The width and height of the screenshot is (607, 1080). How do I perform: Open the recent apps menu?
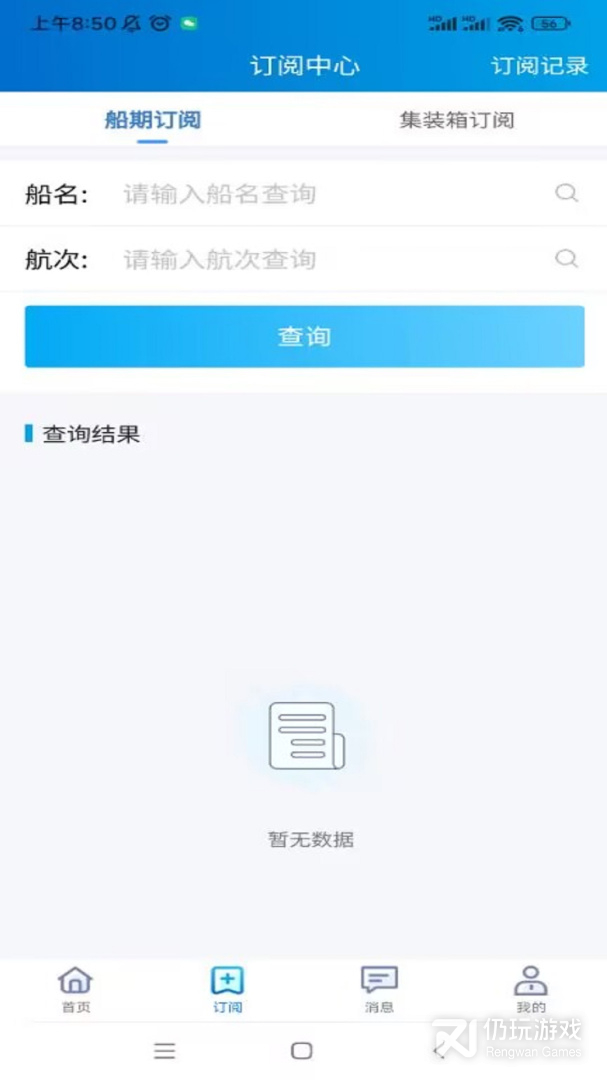pos(165,1051)
